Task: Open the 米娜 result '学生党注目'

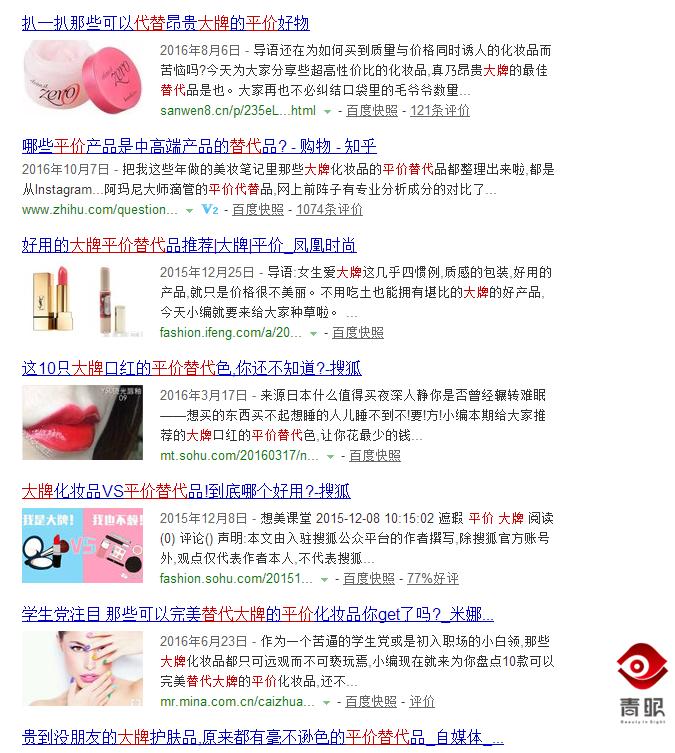Action: click(257, 613)
